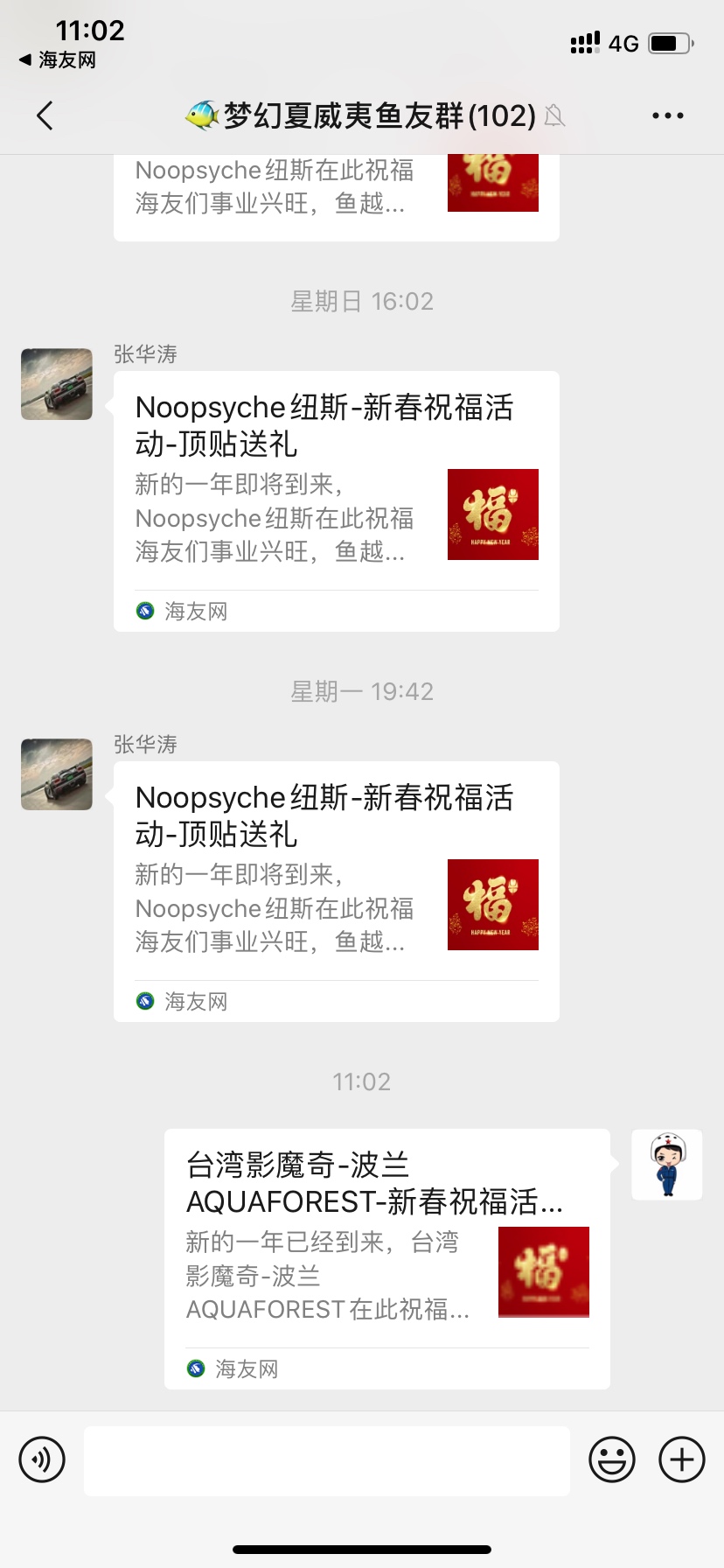The width and height of the screenshot is (724, 1568).
Task: Focus the message text field
Action: [x=327, y=1460]
